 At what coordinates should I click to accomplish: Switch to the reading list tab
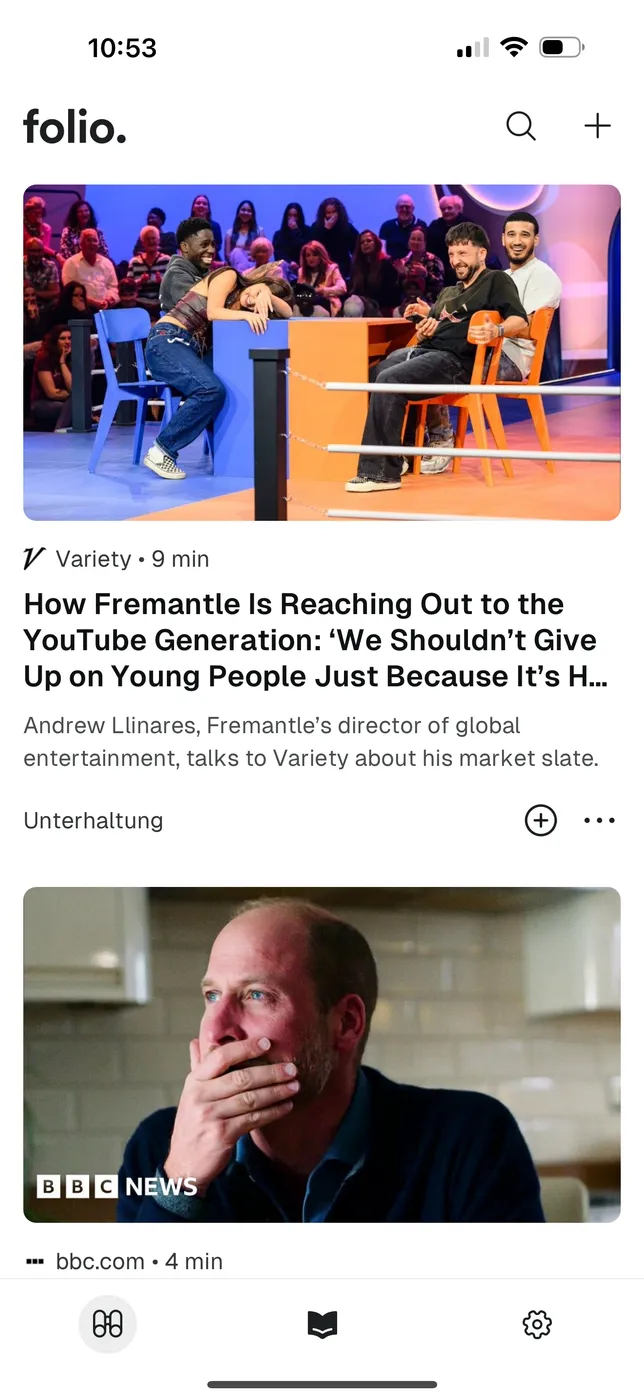click(x=322, y=1325)
